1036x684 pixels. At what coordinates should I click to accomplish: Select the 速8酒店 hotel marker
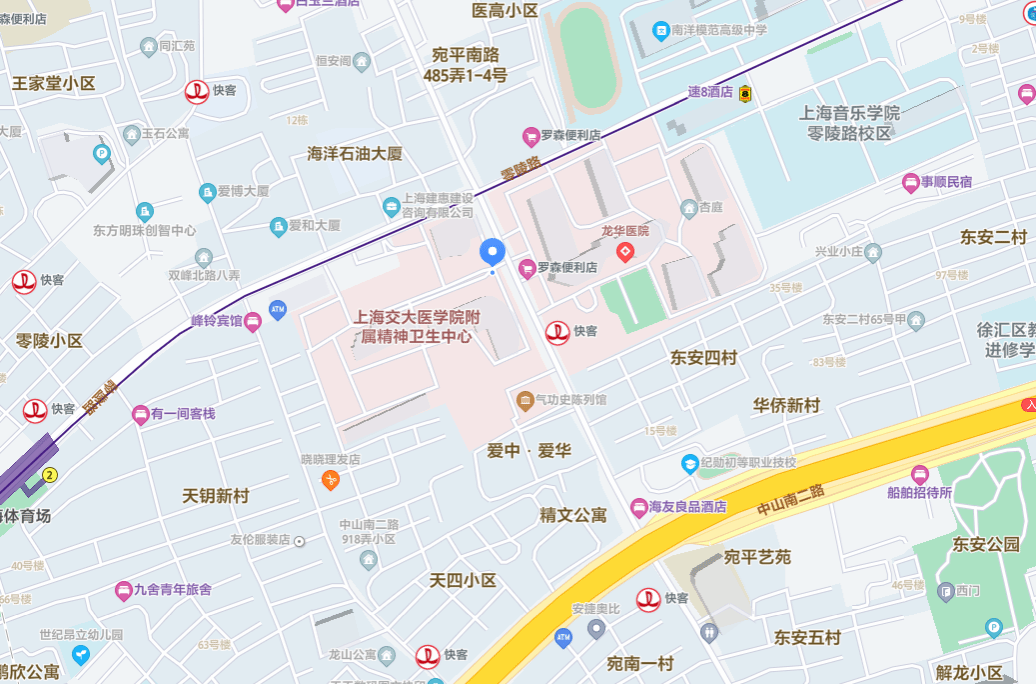744,93
